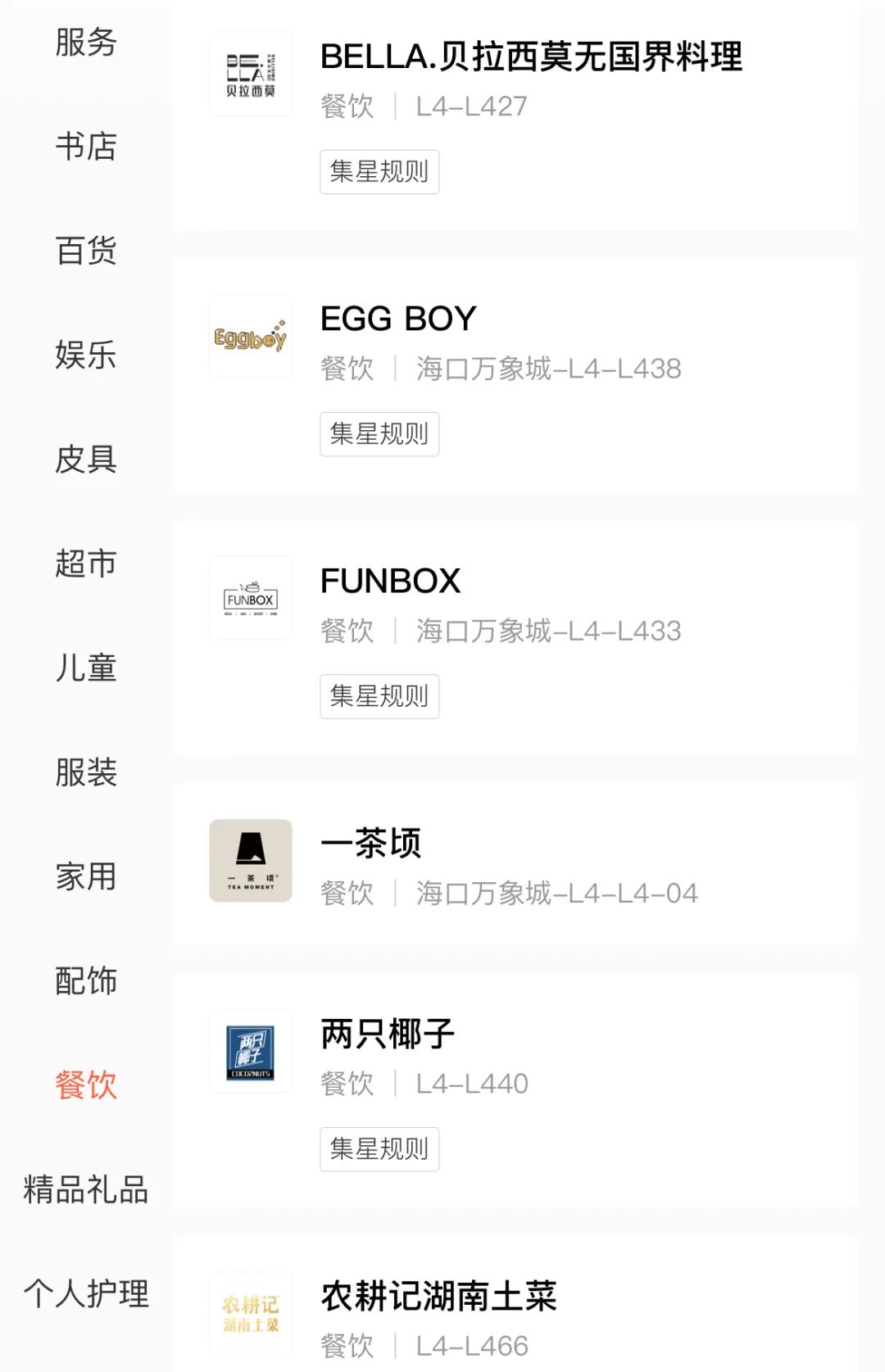885x1372 pixels.
Task: Show the 娱乐 category stores
Action: tap(86, 355)
